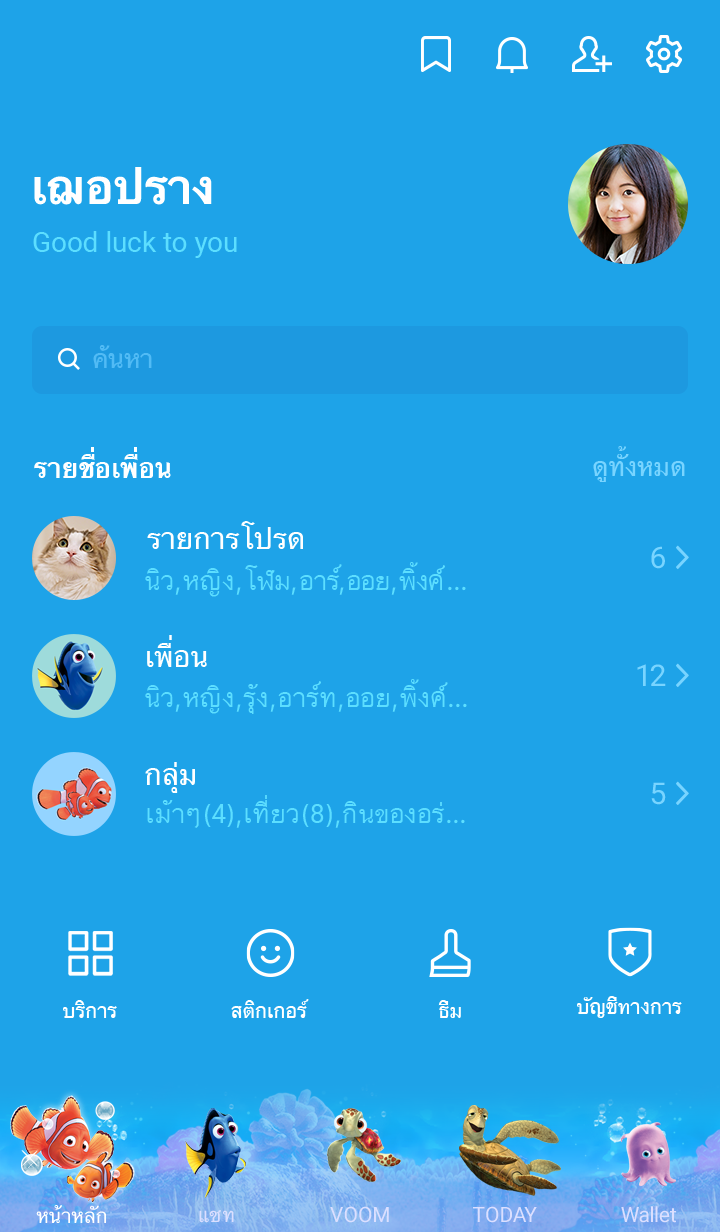
Task: Open บัญชีทางการ official accounts
Action: tap(630, 972)
